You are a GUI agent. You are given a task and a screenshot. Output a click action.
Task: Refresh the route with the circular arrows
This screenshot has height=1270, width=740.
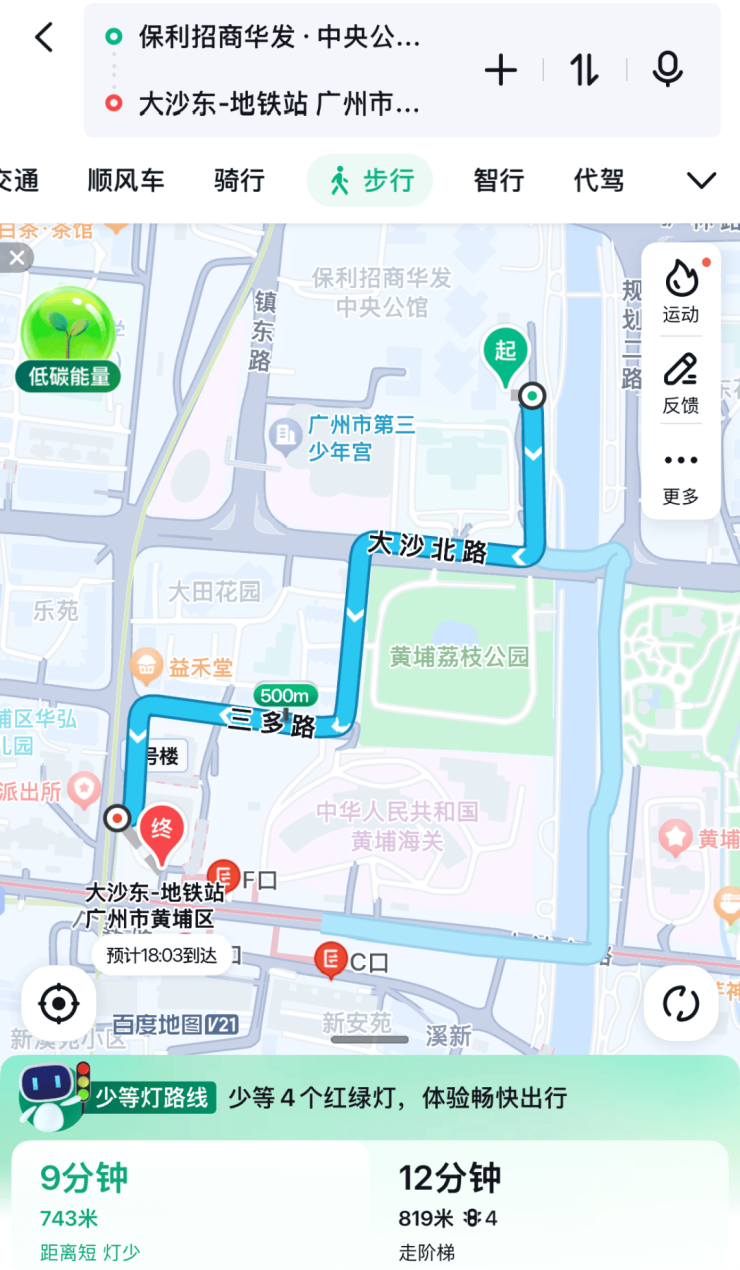click(x=680, y=1003)
